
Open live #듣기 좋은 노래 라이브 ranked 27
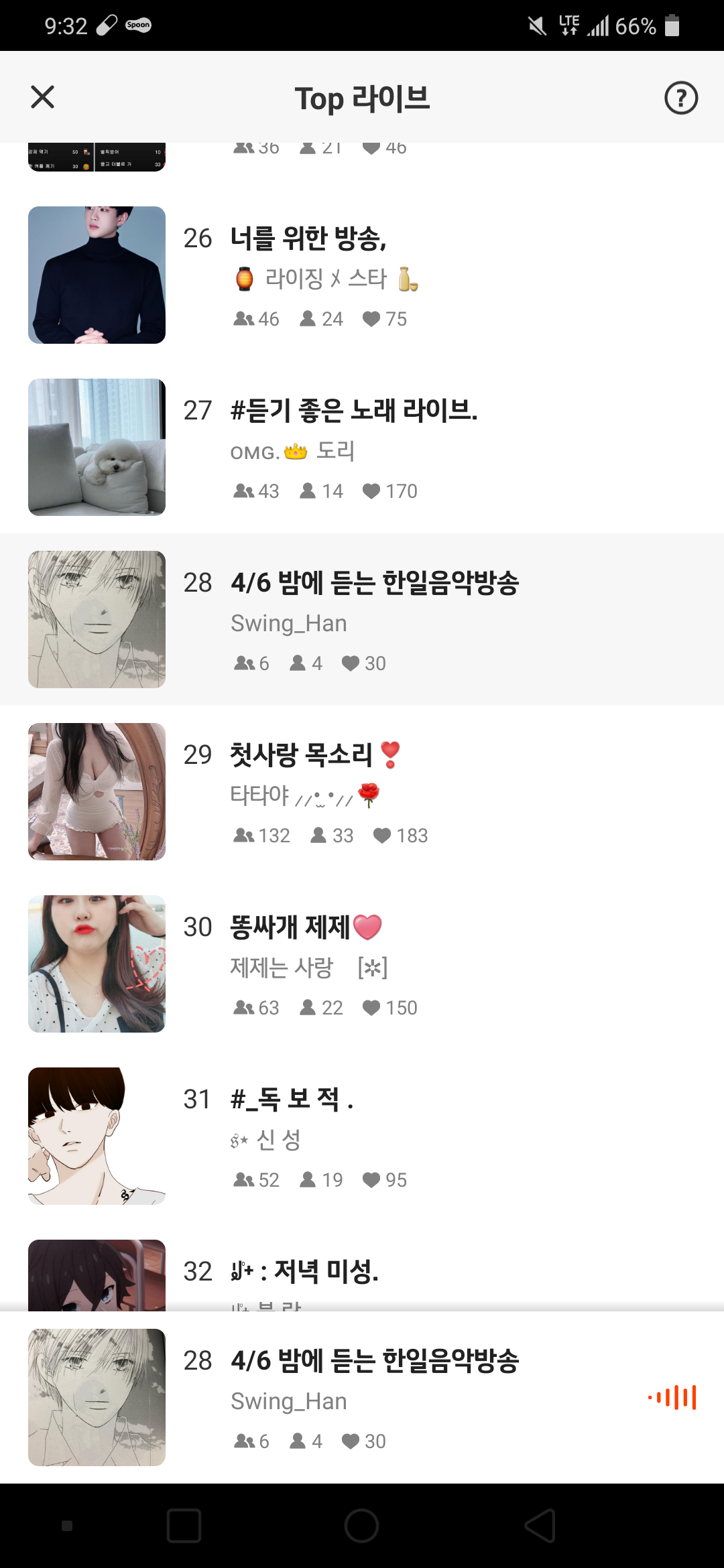pyautogui.click(x=362, y=448)
